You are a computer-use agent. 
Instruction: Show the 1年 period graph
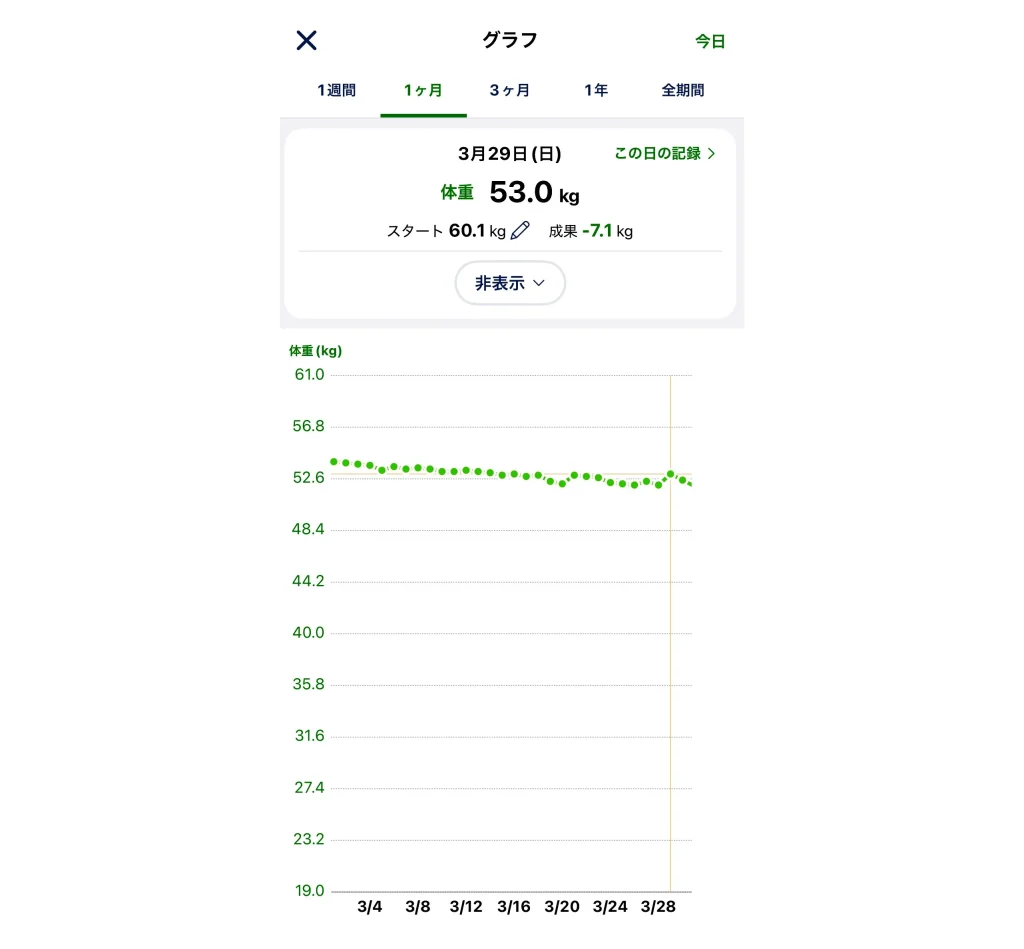pos(596,90)
